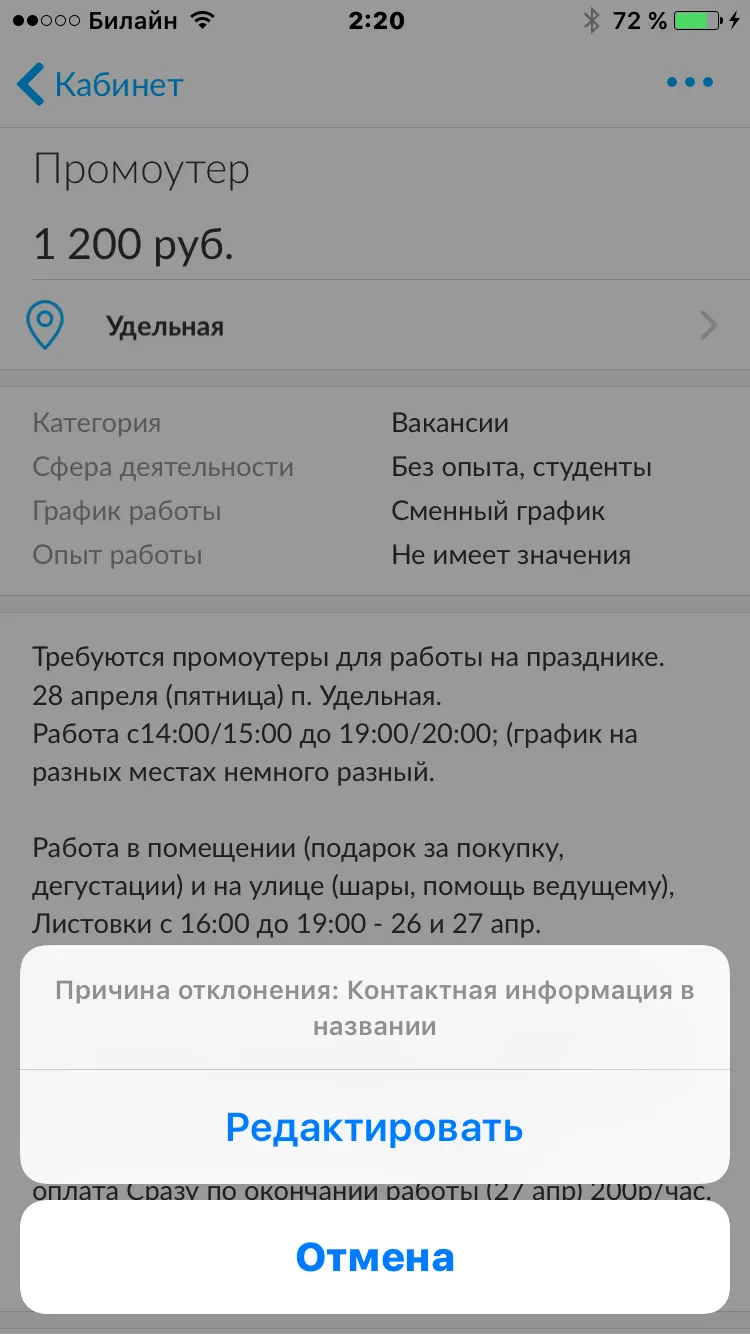Tap Редактировать in the action sheet
This screenshot has width=750, height=1334.
[375, 1127]
